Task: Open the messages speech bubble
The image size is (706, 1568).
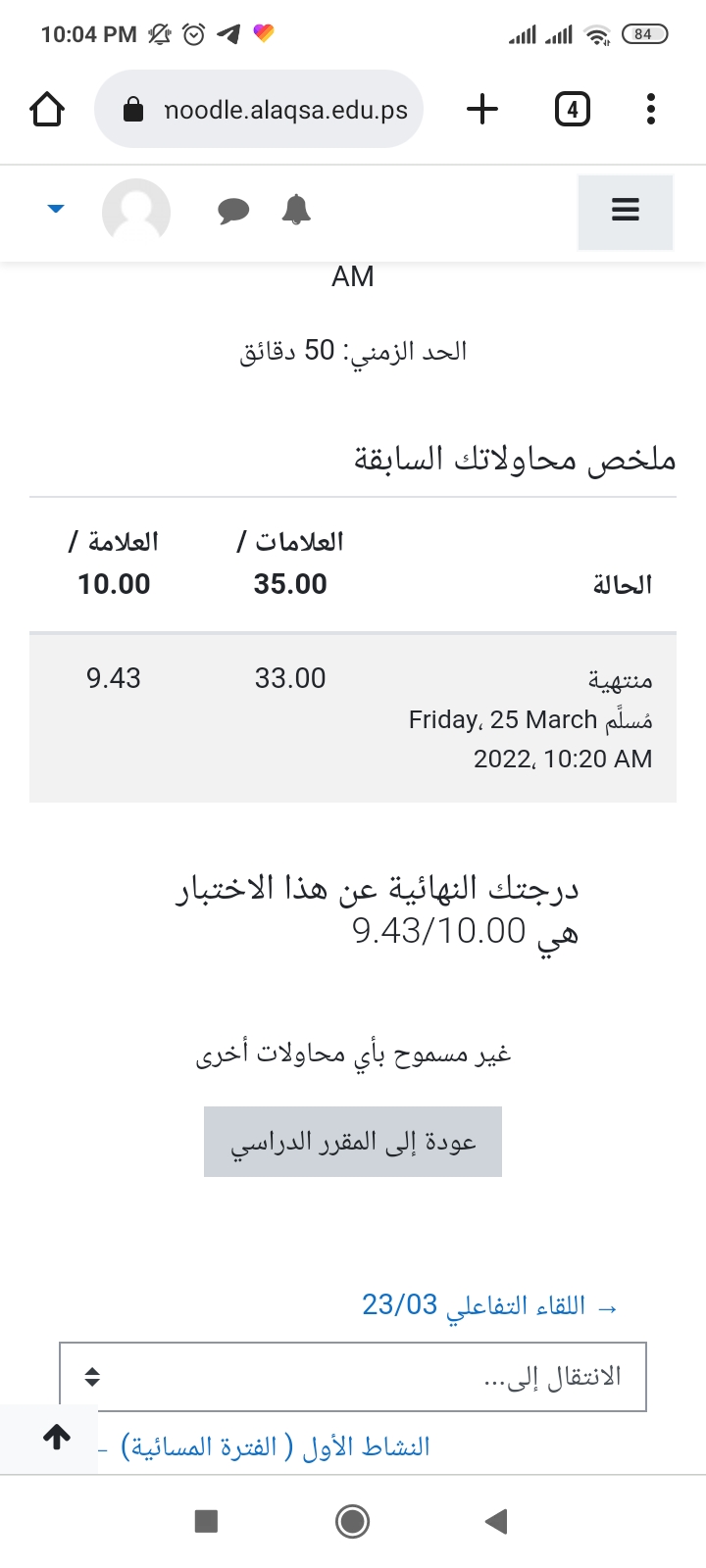Action: [233, 210]
